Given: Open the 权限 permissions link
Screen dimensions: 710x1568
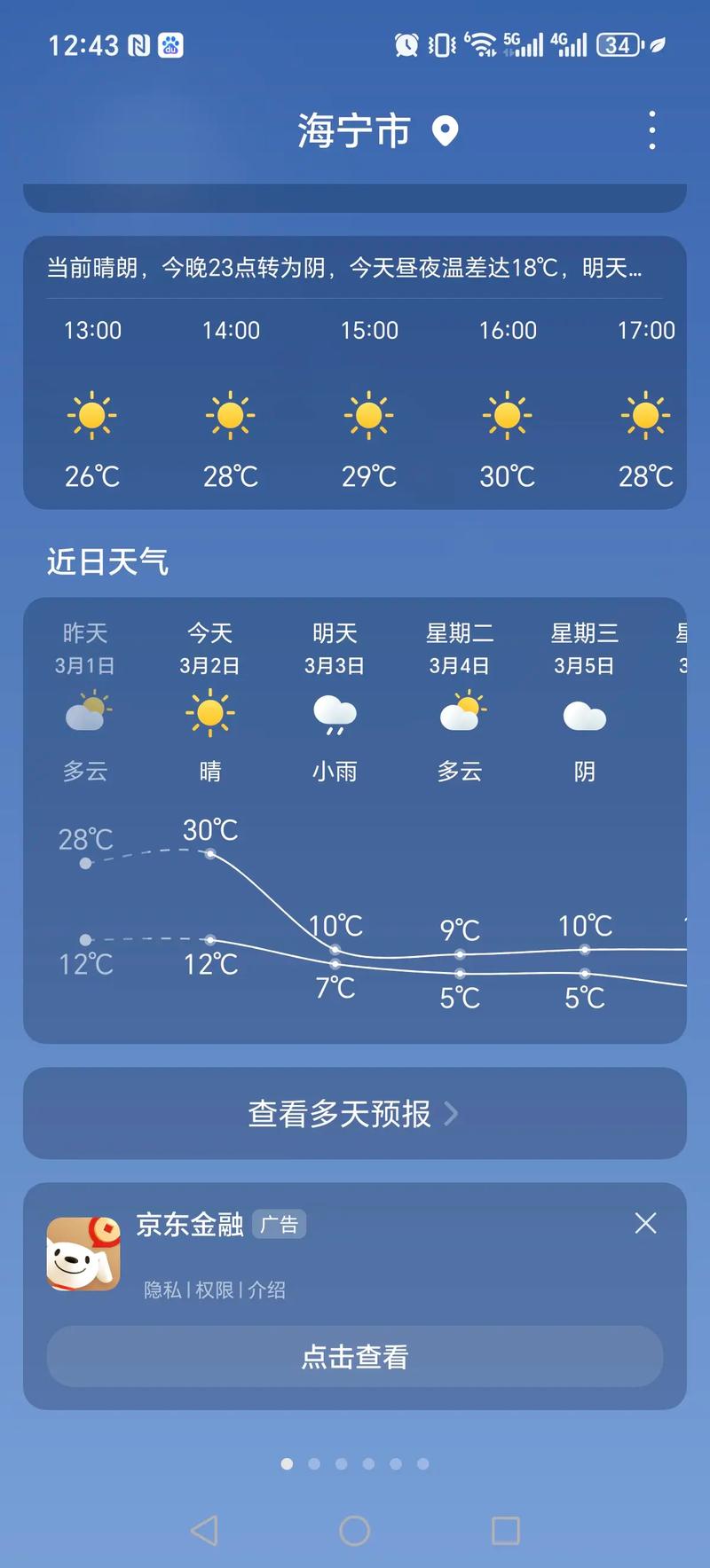Looking at the screenshot, I should [217, 1290].
